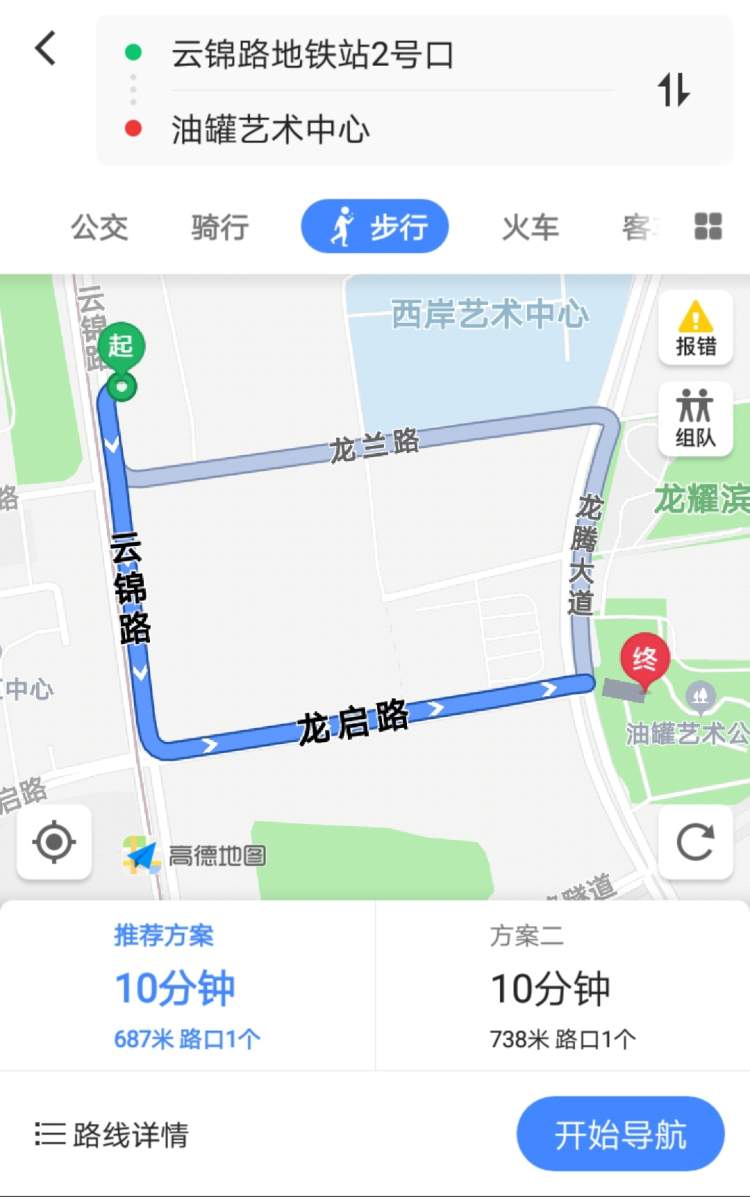
Task: Switch to the 骑行 tab
Action: click(x=220, y=228)
